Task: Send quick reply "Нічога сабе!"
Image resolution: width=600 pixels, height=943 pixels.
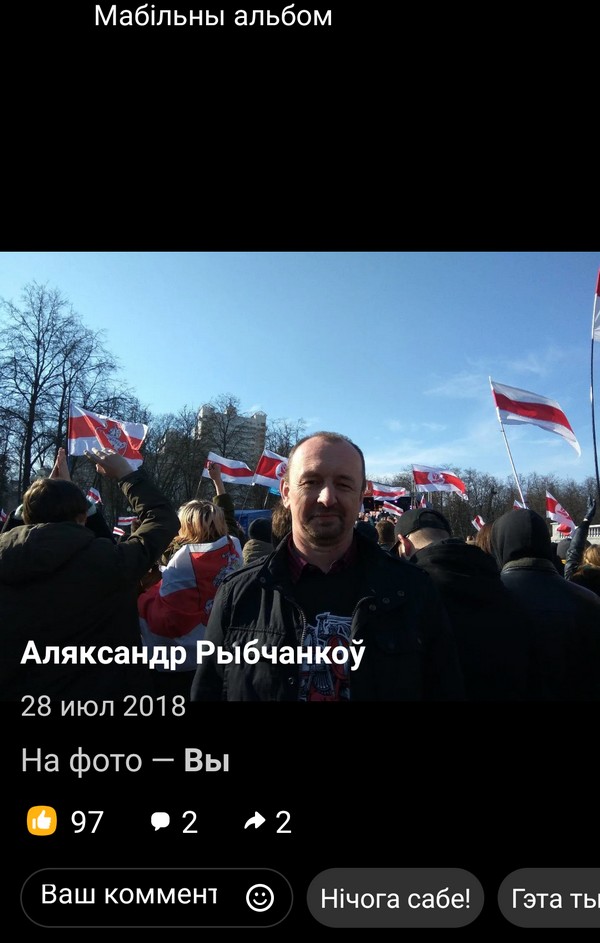Action: coord(395,898)
